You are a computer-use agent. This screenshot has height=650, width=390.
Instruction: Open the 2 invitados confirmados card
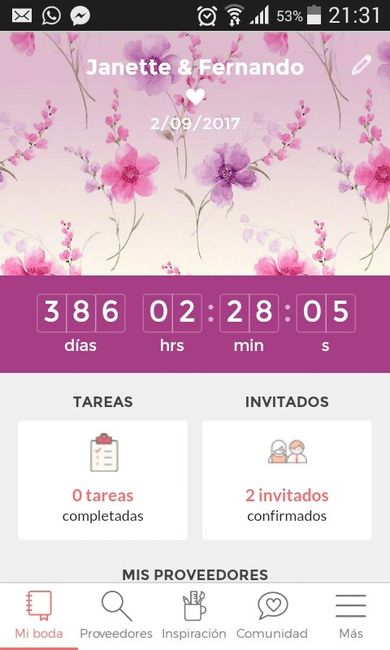coord(287,480)
